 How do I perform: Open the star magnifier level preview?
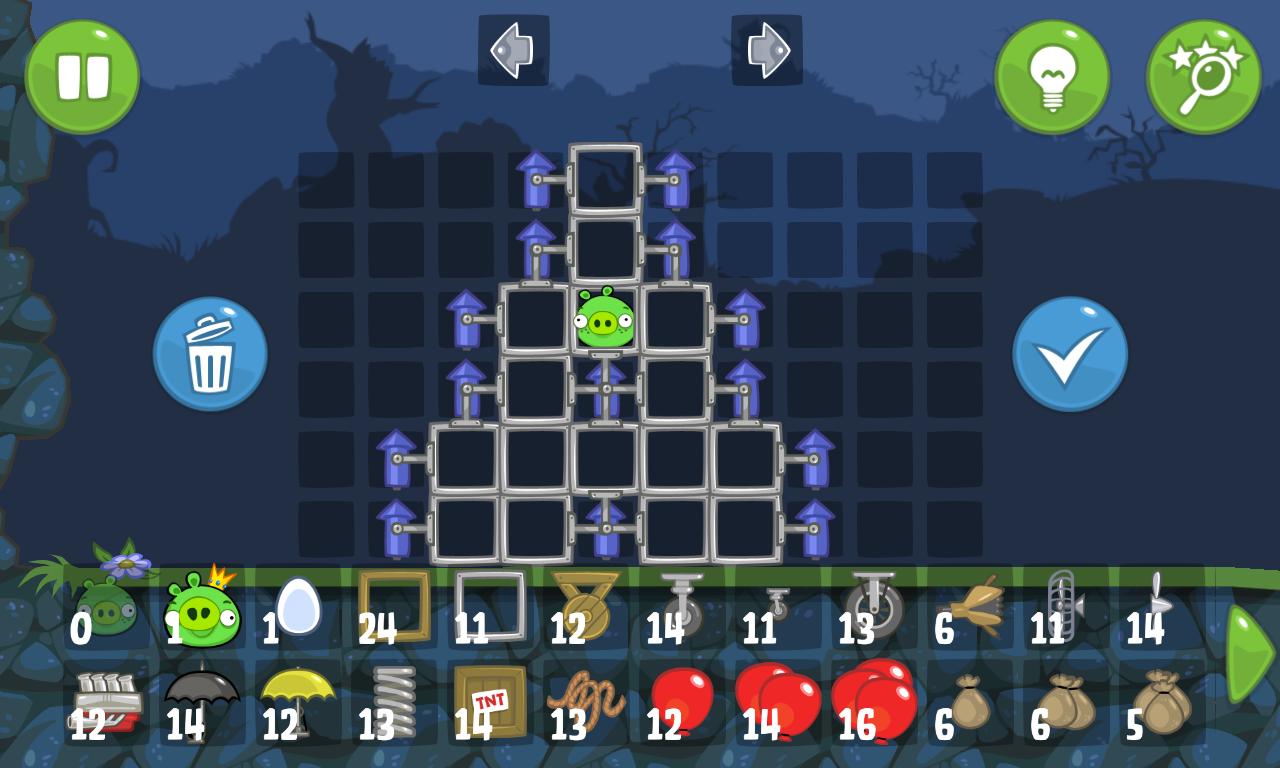(x=1203, y=77)
